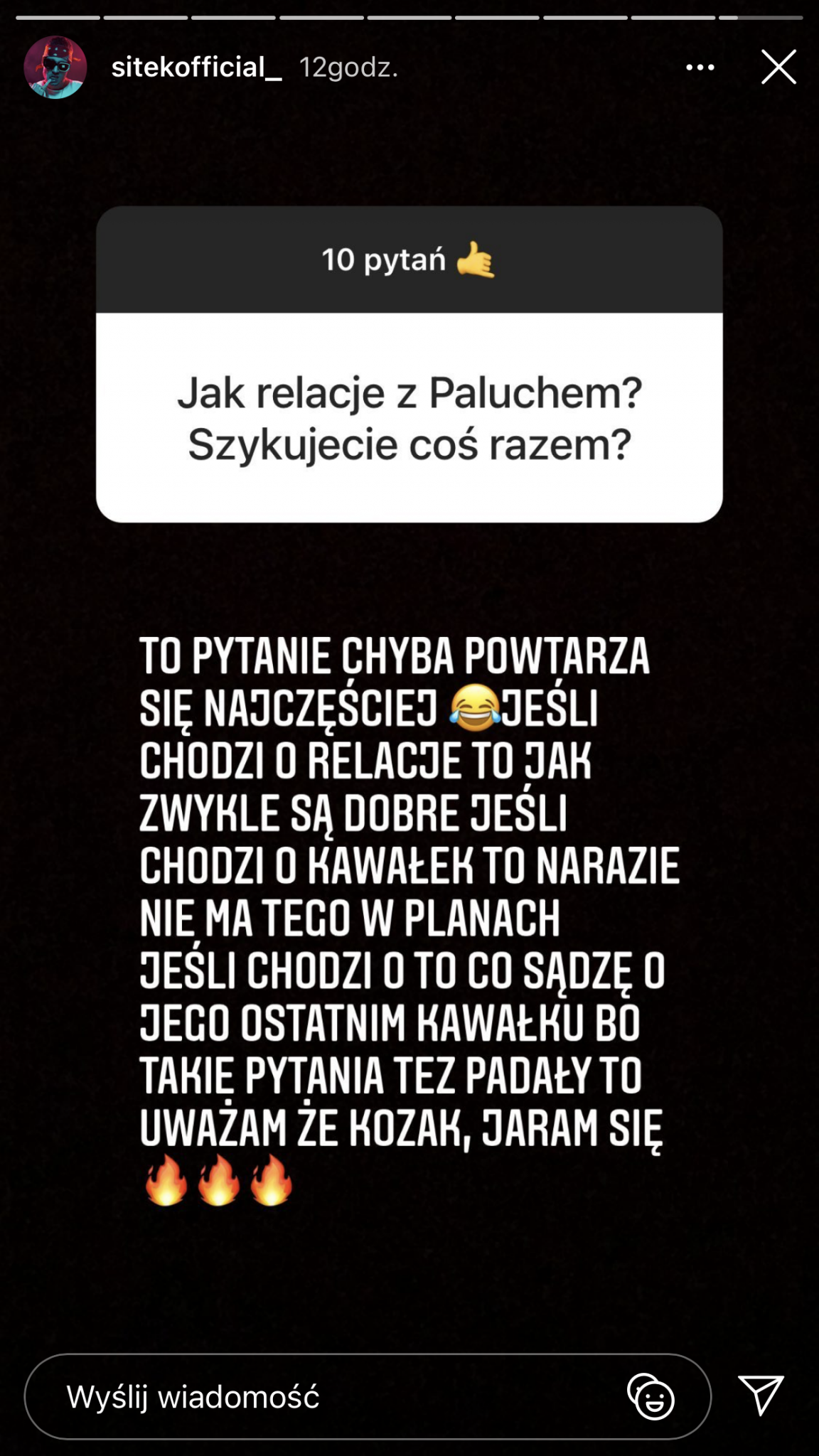This screenshot has width=819, height=1456.
Task: Close the story with the X
Action: [778, 67]
